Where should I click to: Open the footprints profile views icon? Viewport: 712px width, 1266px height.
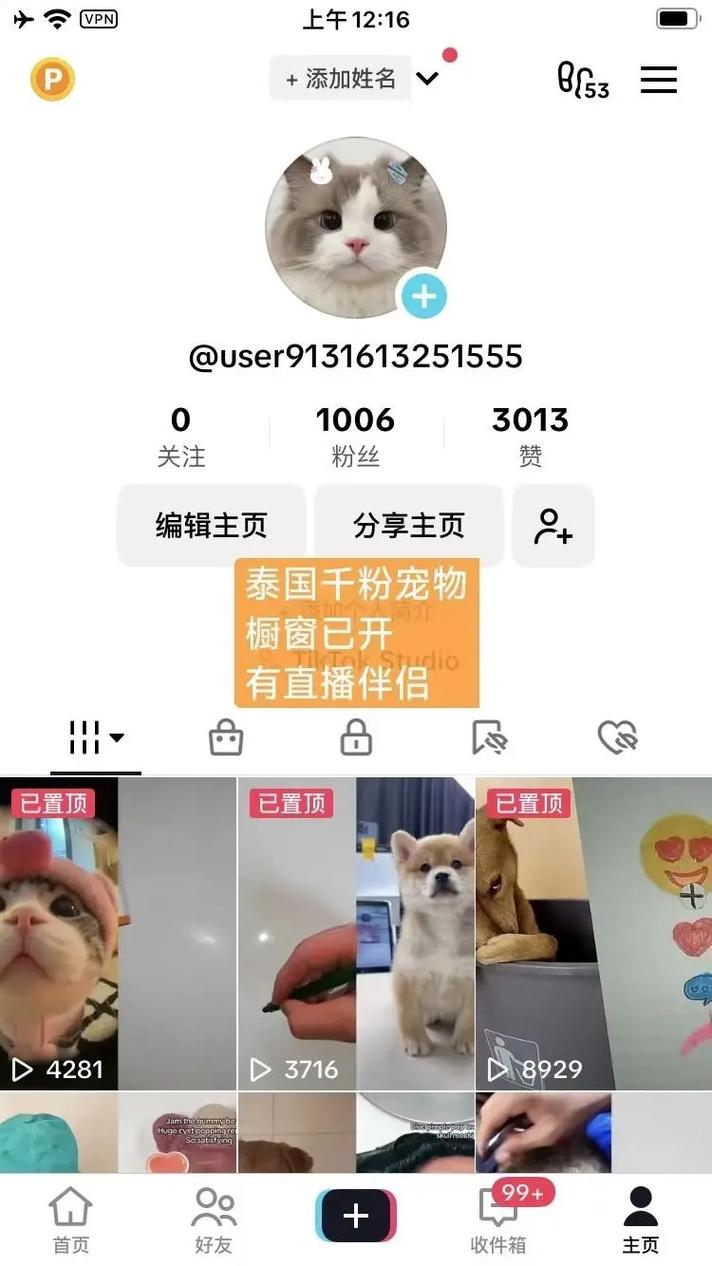pyautogui.click(x=582, y=79)
